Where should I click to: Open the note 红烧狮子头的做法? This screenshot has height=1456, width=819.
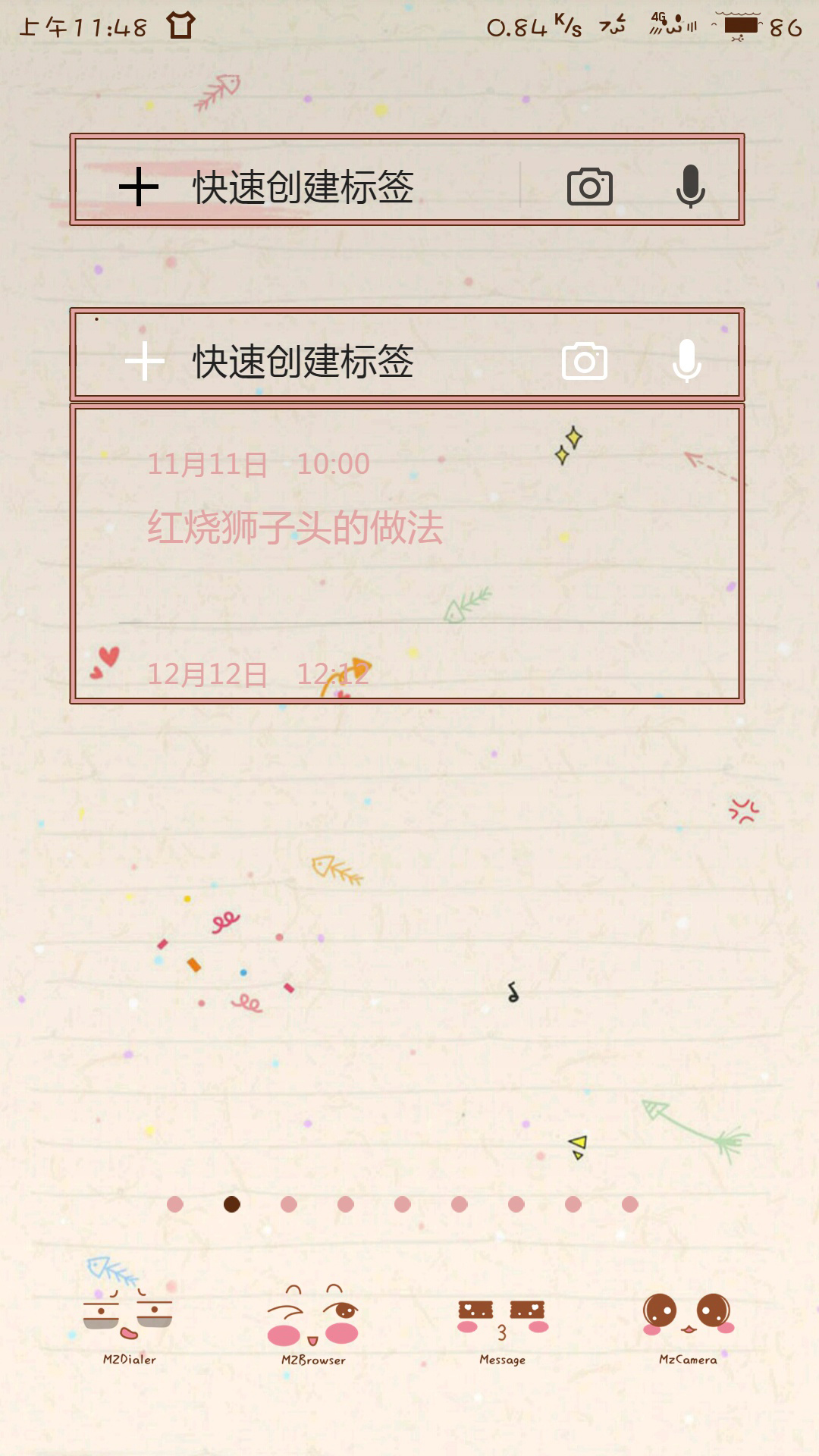295,526
